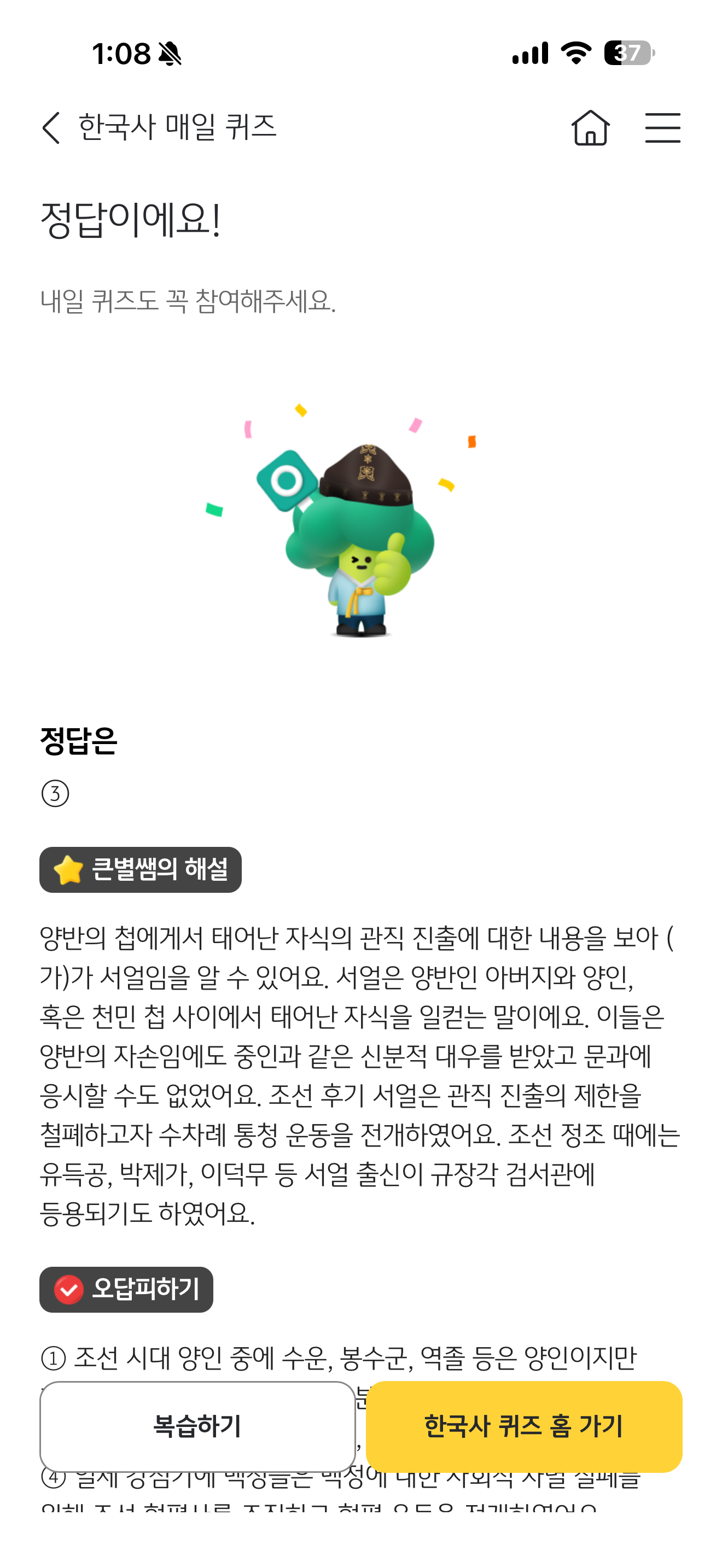Open the hamburger menu
This screenshot has height=1568, width=722.
[x=662, y=128]
